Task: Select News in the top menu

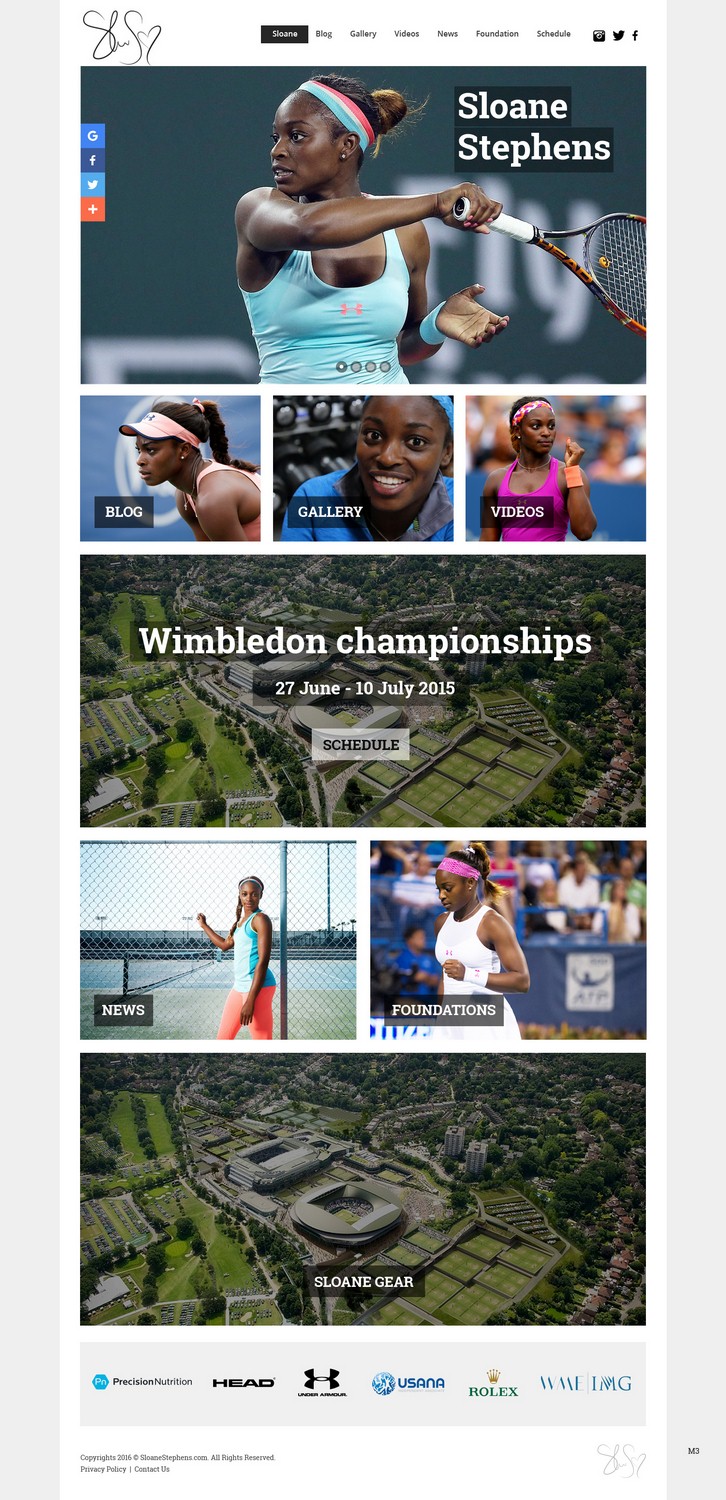Action: click(x=447, y=34)
